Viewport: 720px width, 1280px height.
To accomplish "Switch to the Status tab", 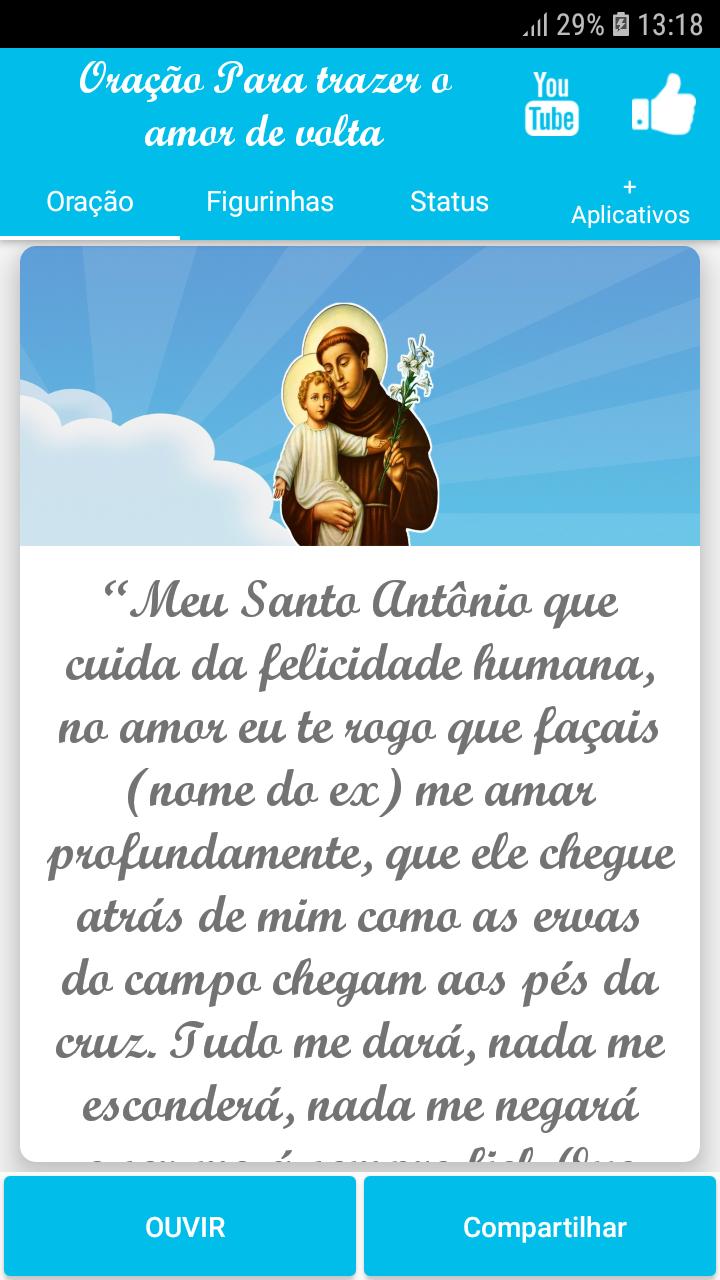I will pos(450,201).
